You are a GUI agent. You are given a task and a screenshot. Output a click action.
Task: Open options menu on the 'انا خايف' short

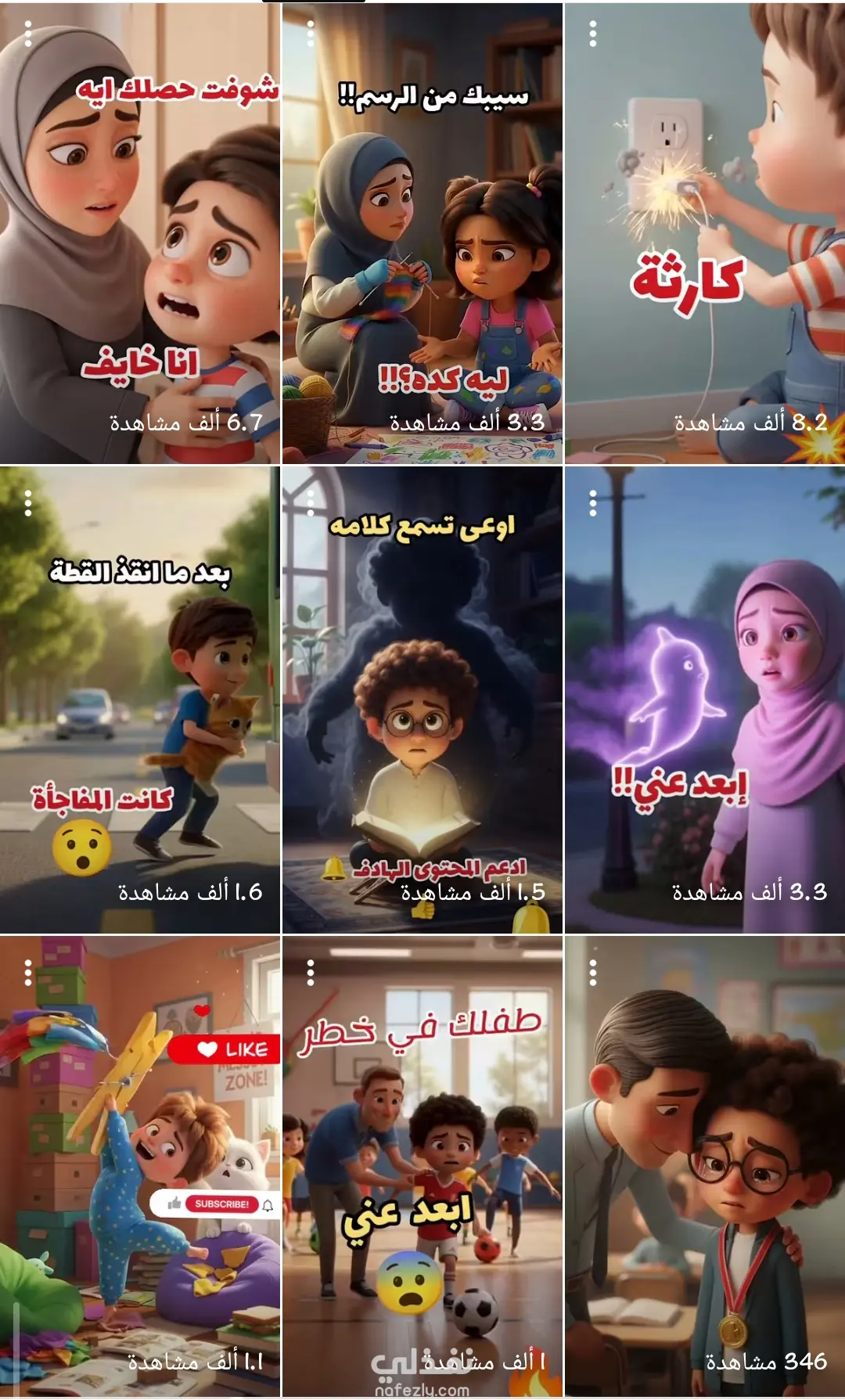[x=28, y=34]
